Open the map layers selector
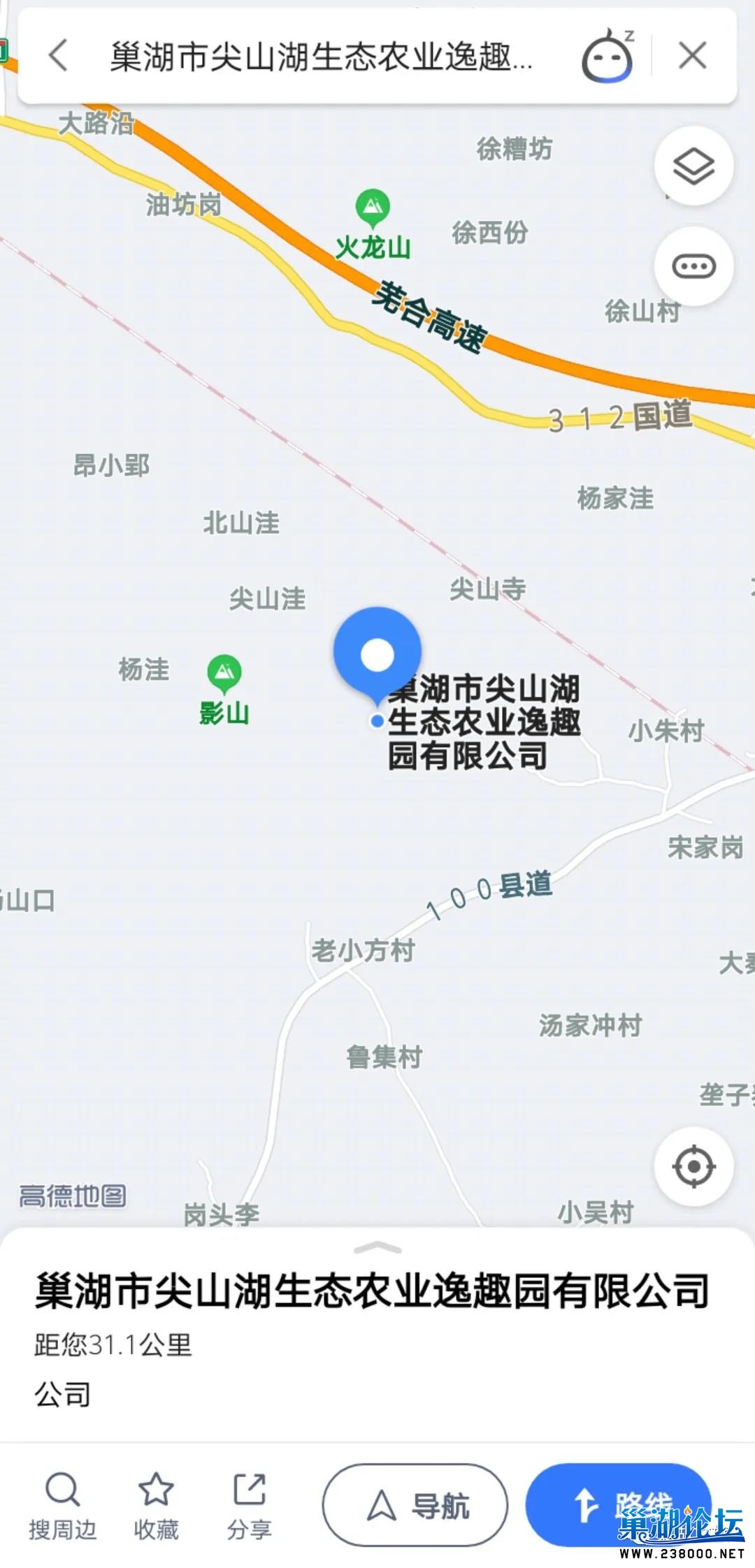 (693, 166)
